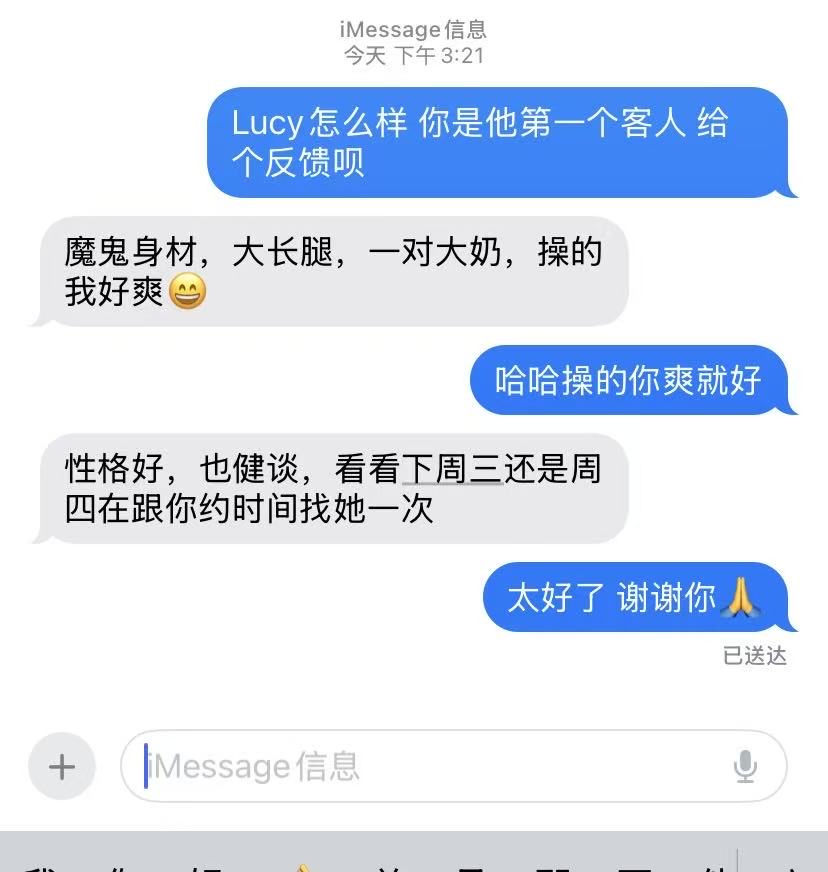Open the plus attachments menu
Viewport: 828px width, 872px height.
62,767
